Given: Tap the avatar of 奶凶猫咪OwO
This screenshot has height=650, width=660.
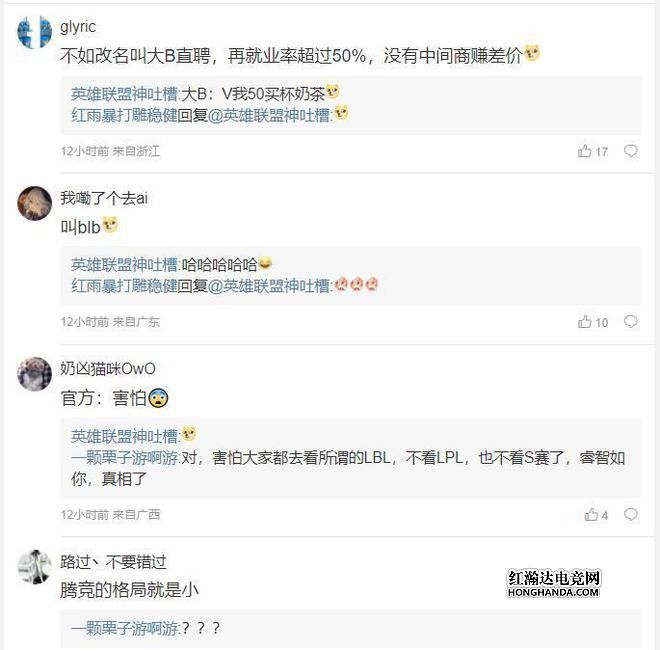Looking at the screenshot, I should [x=35, y=374].
